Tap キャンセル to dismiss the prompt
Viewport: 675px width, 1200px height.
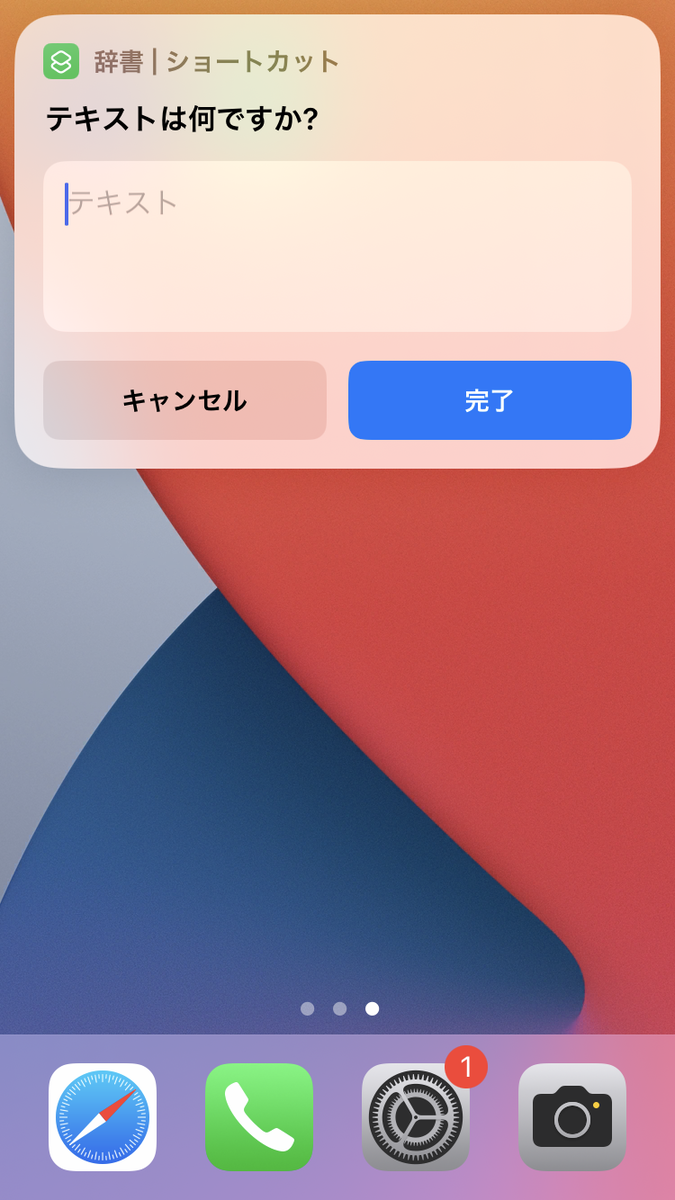pos(185,400)
